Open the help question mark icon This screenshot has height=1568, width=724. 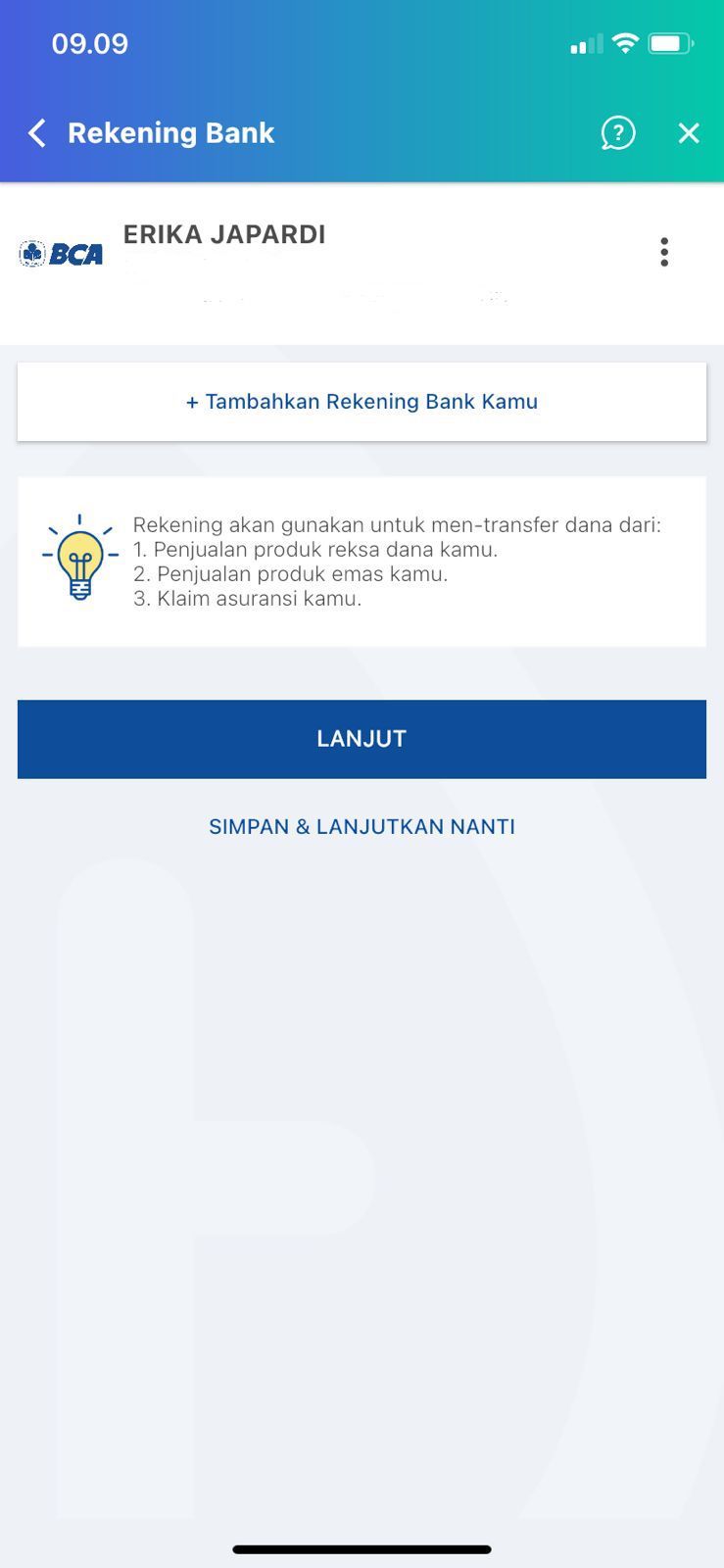618,133
